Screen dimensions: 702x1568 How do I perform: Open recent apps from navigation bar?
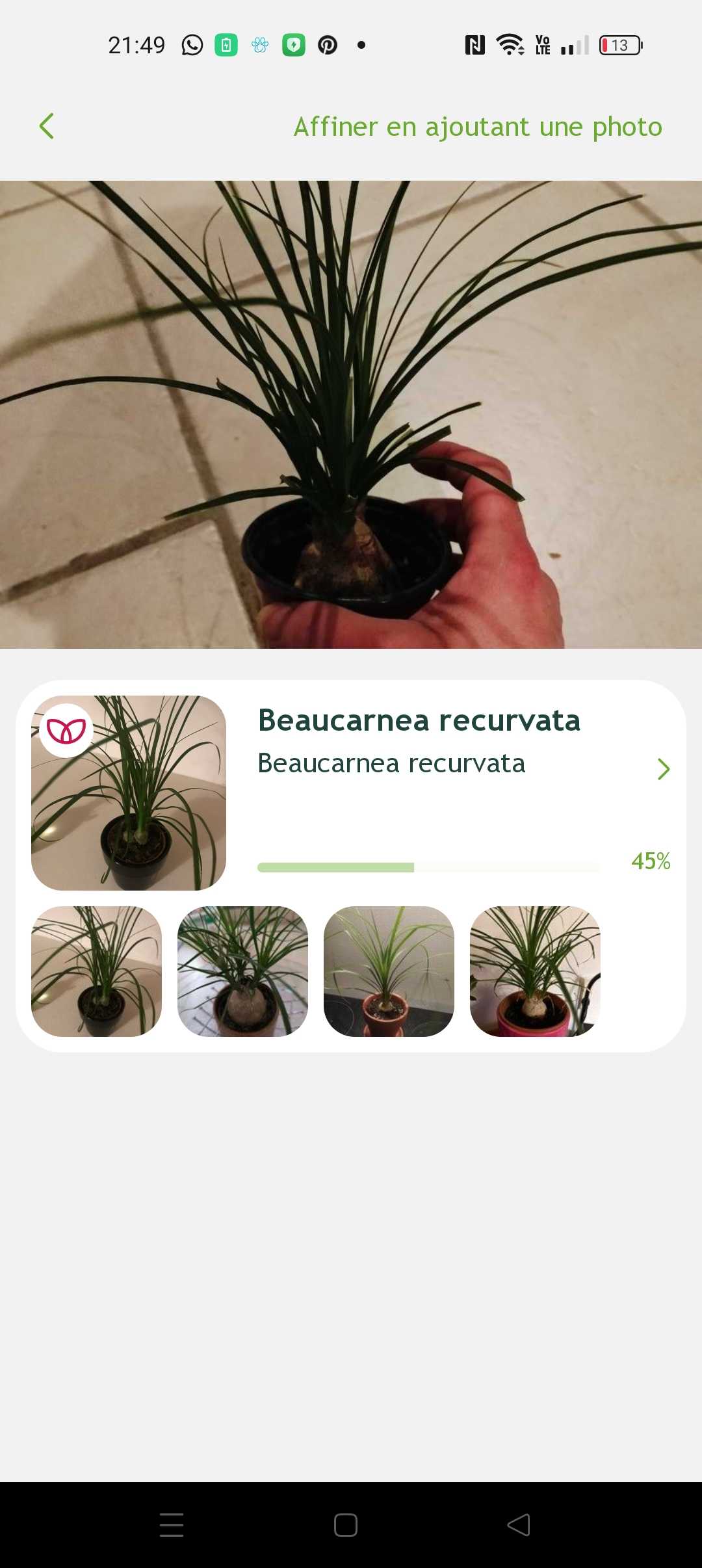click(x=172, y=1525)
